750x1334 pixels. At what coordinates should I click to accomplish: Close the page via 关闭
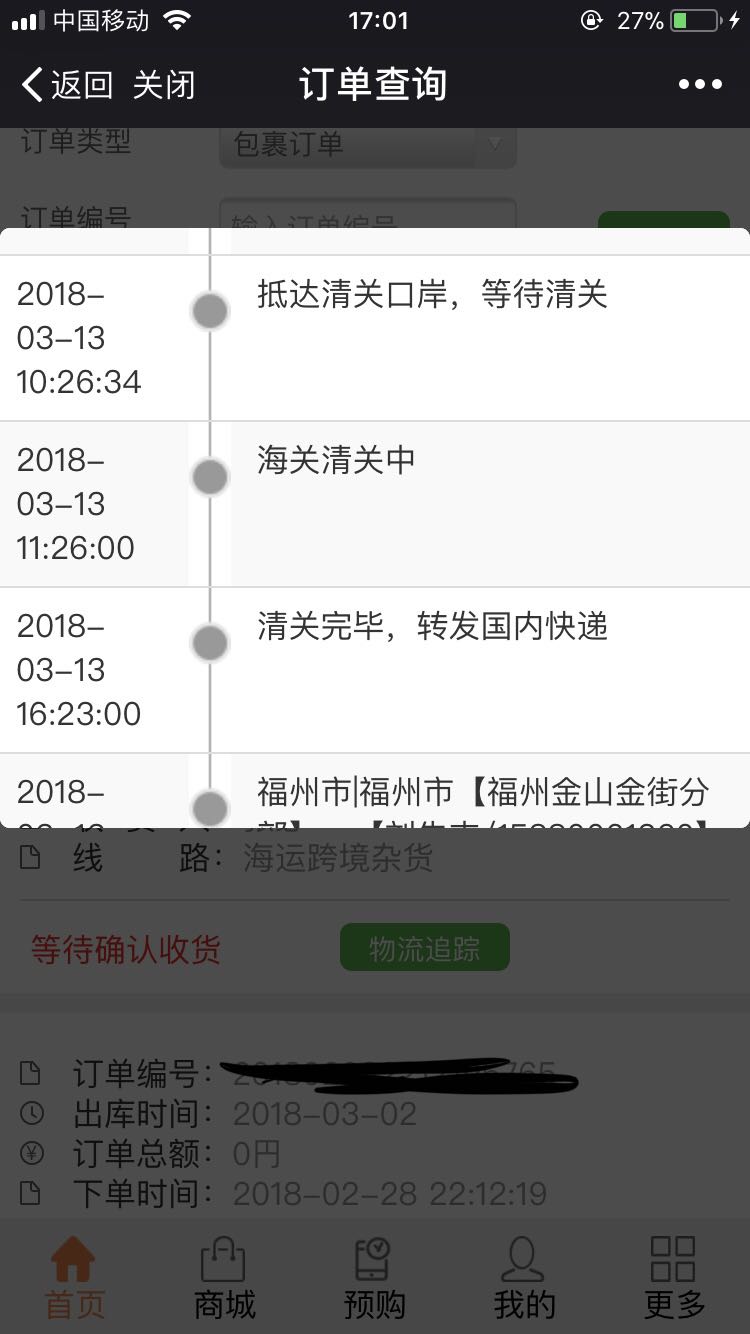pyautogui.click(x=163, y=85)
